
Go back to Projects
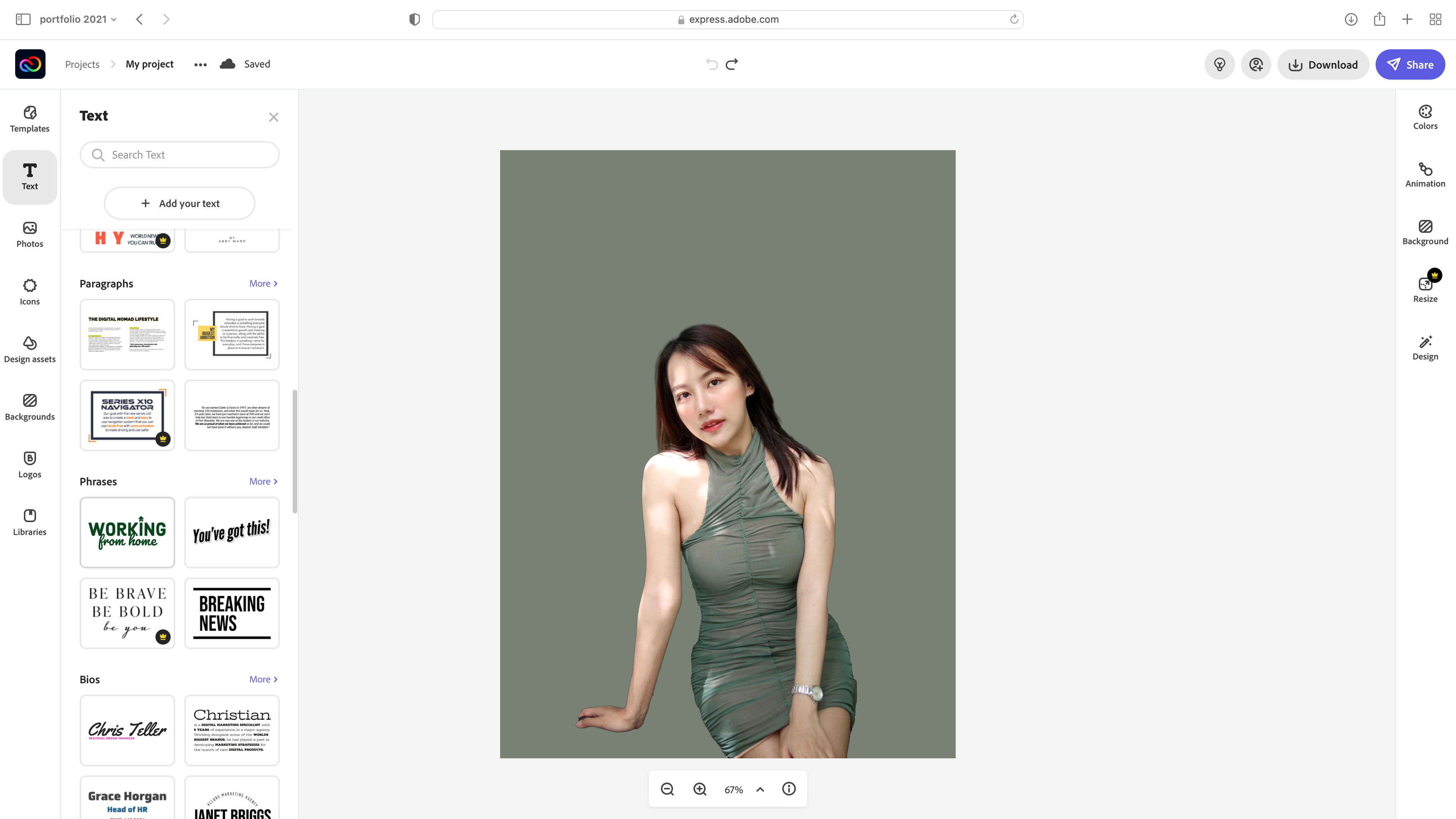coord(82,64)
